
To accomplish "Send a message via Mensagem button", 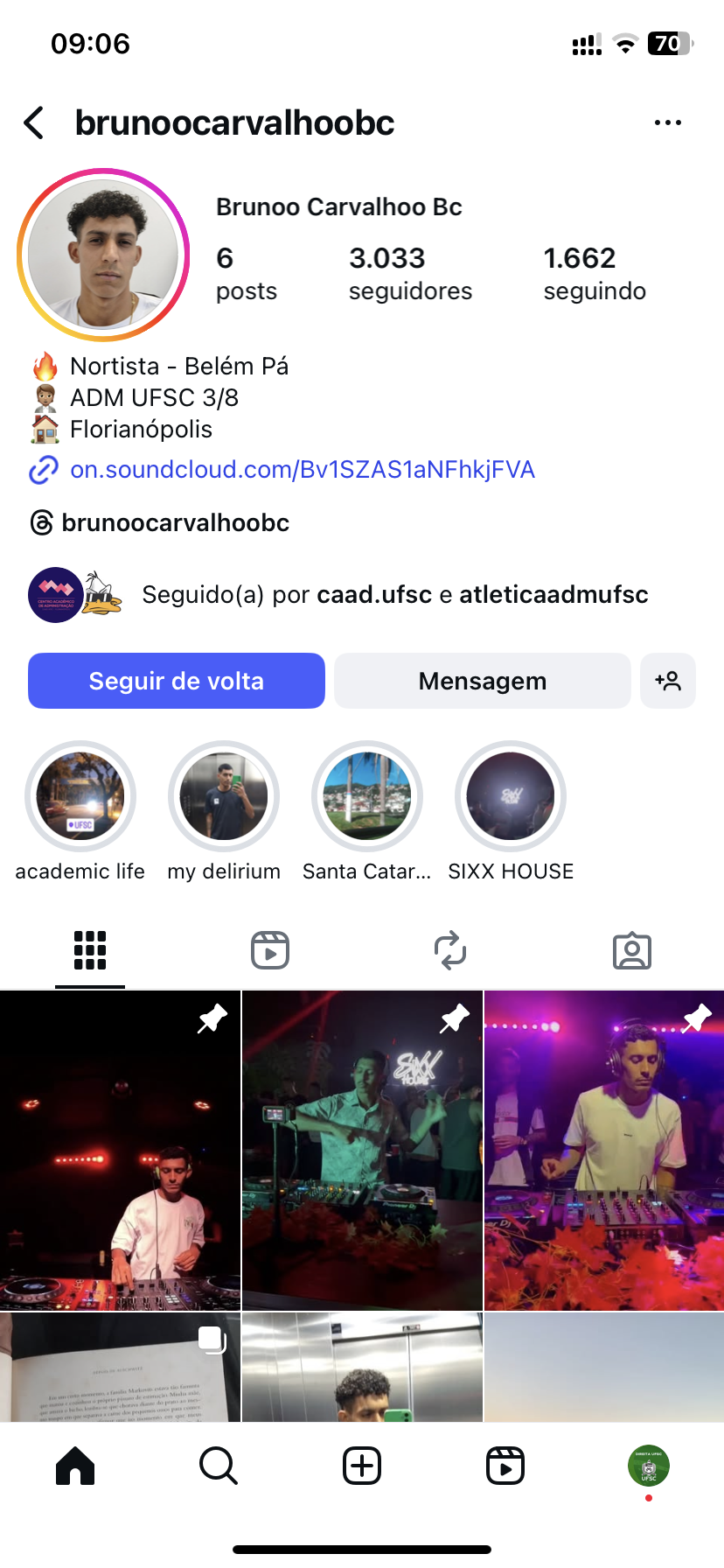I will [482, 681].
